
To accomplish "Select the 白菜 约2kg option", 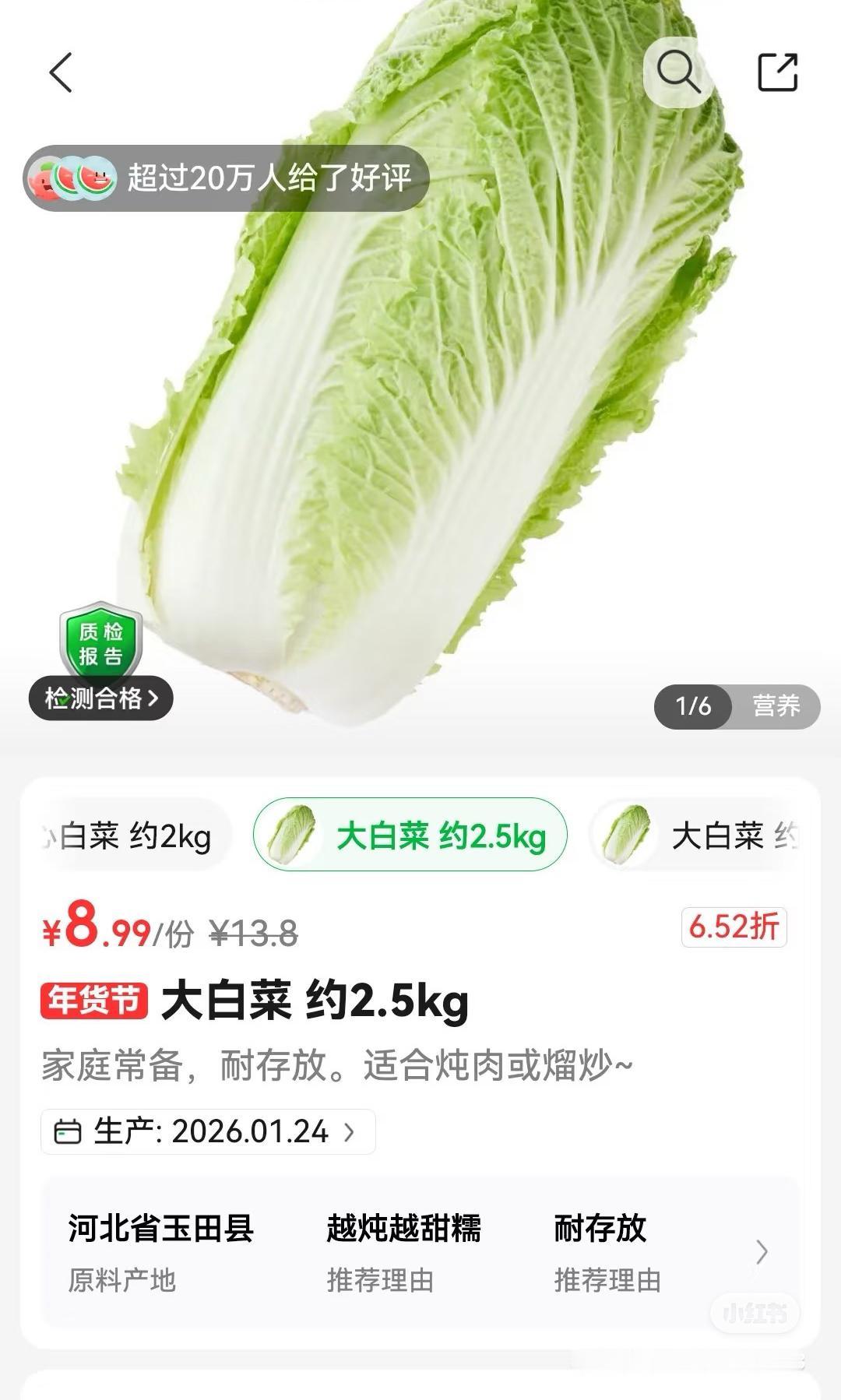I will coord(134,836).
